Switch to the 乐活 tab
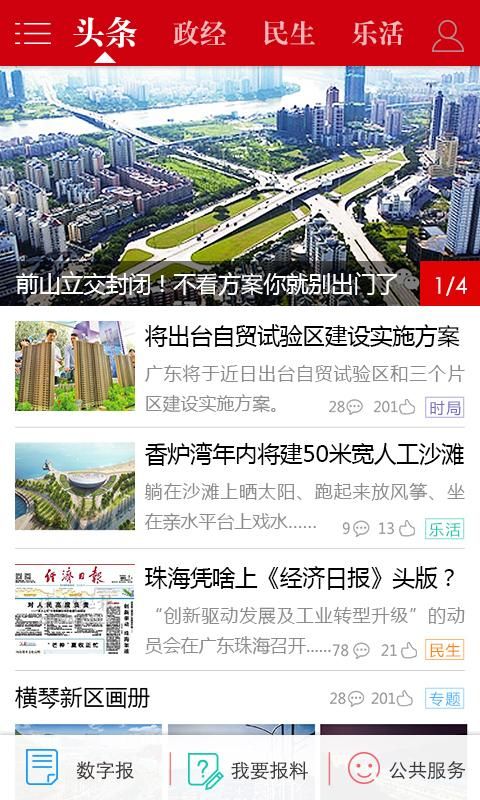Screen dimensions: 480x800 pos(377,34)
